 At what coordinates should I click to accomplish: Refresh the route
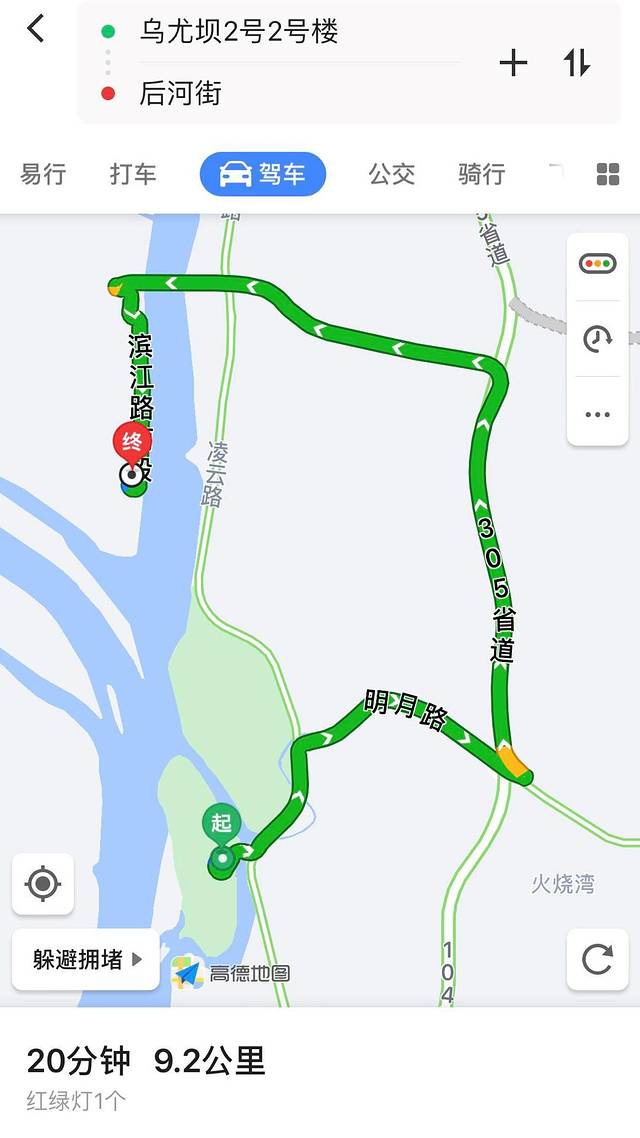tap(598, 960)
